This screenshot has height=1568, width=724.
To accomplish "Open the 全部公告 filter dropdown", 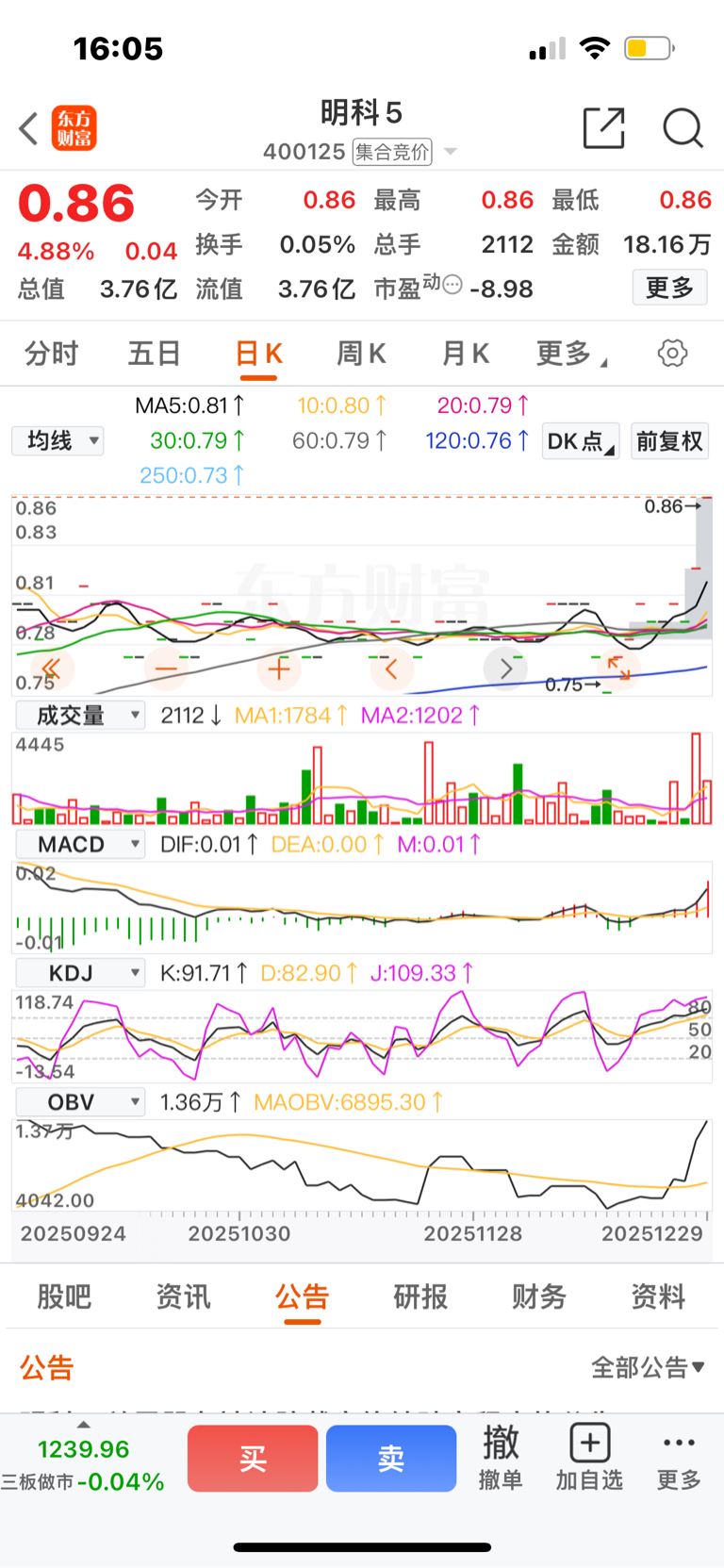I will pyautogui.click(x=648, y=1367).
